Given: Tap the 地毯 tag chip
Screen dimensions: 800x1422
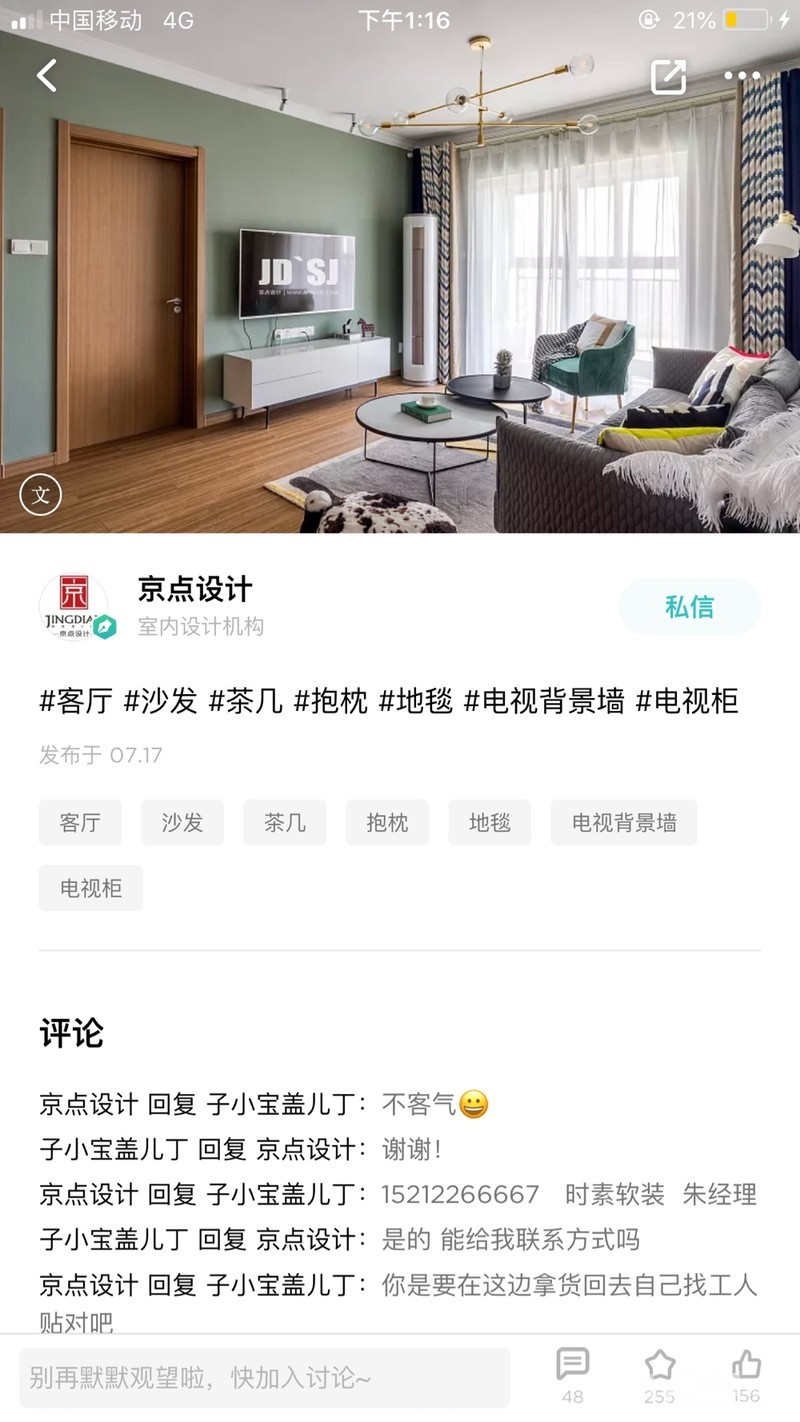Looking at the screenshot, I should click(489, 822).
